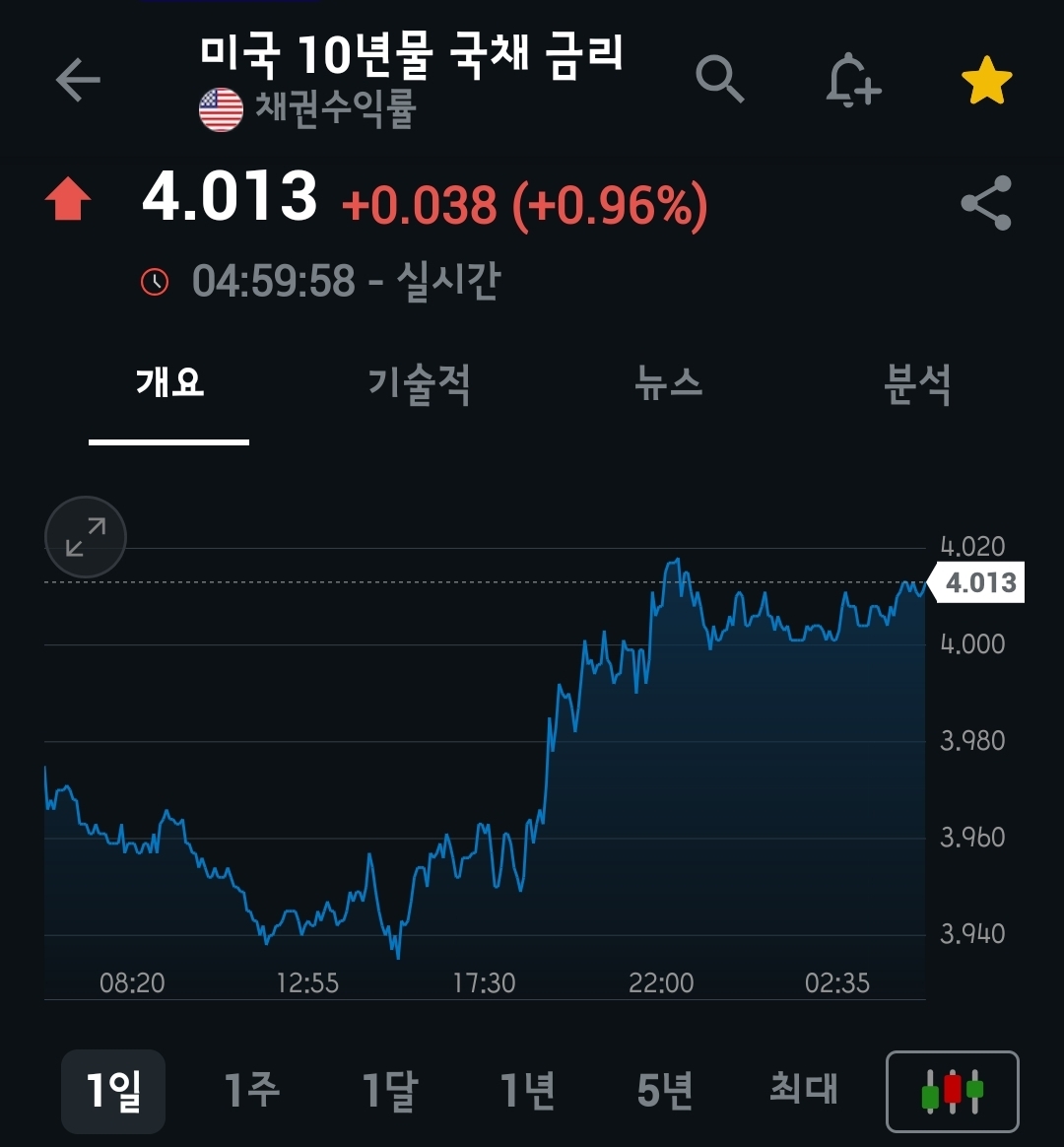Switch to the 기술적 tab
Screen dimensions: 1064x1147
pyautogui.click(x=419, y=383)
